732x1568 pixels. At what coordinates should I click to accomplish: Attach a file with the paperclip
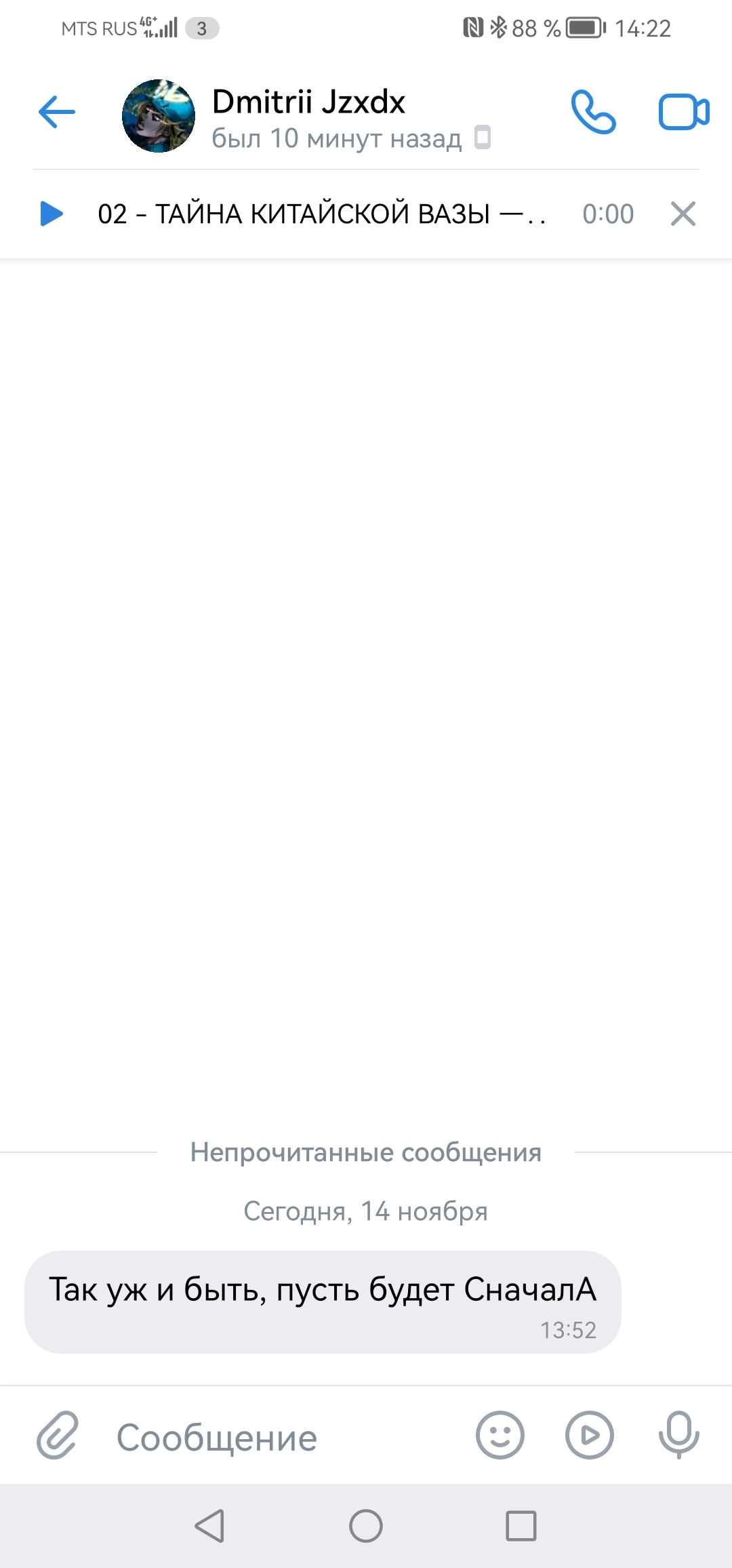(58, 1434)
